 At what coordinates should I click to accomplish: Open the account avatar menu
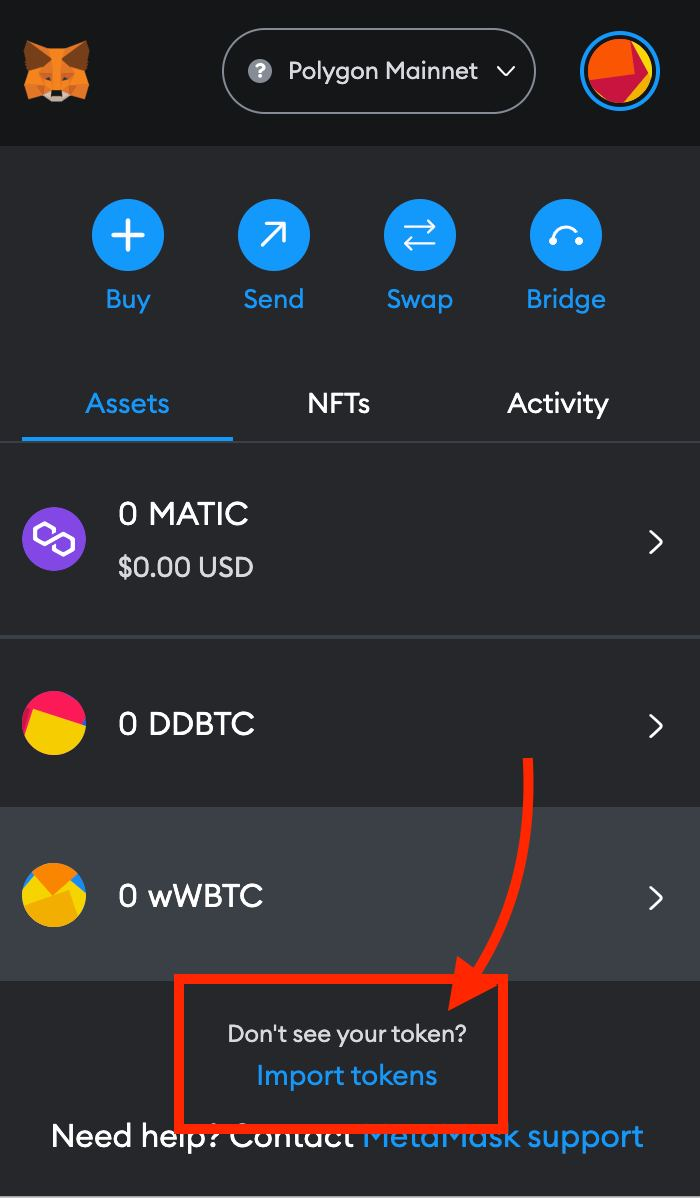pyautogui.click(x=619, y=71)
